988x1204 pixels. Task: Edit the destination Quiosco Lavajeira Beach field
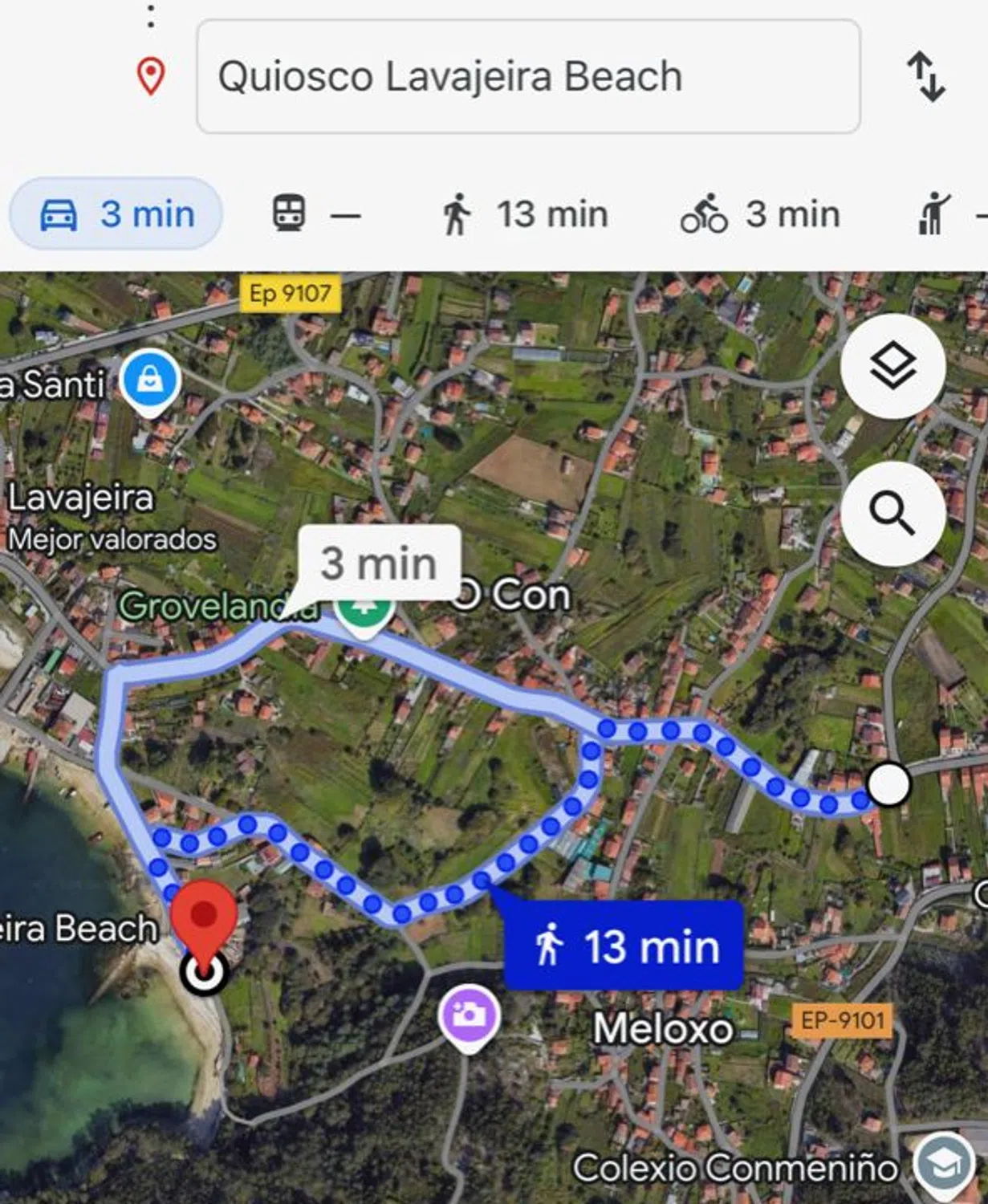point(528,77)
